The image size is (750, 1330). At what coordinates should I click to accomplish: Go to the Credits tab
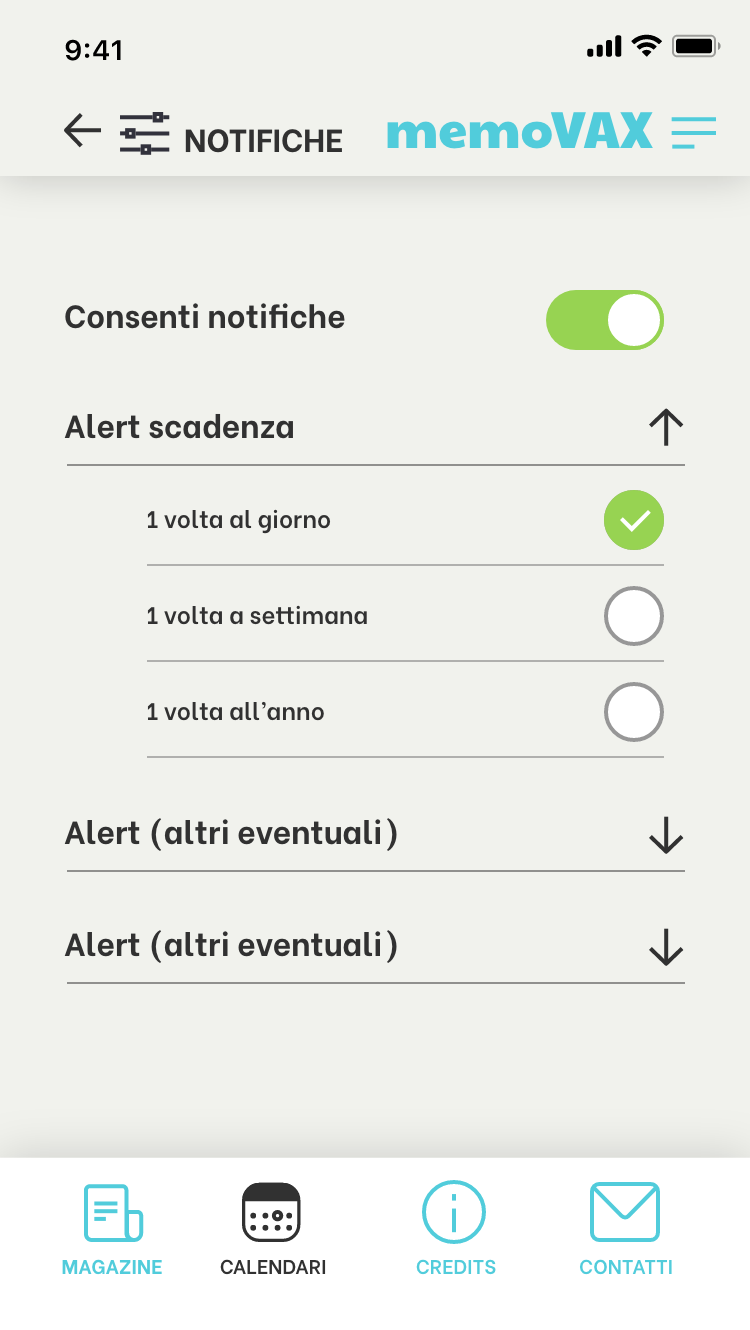pos(455,1230)
